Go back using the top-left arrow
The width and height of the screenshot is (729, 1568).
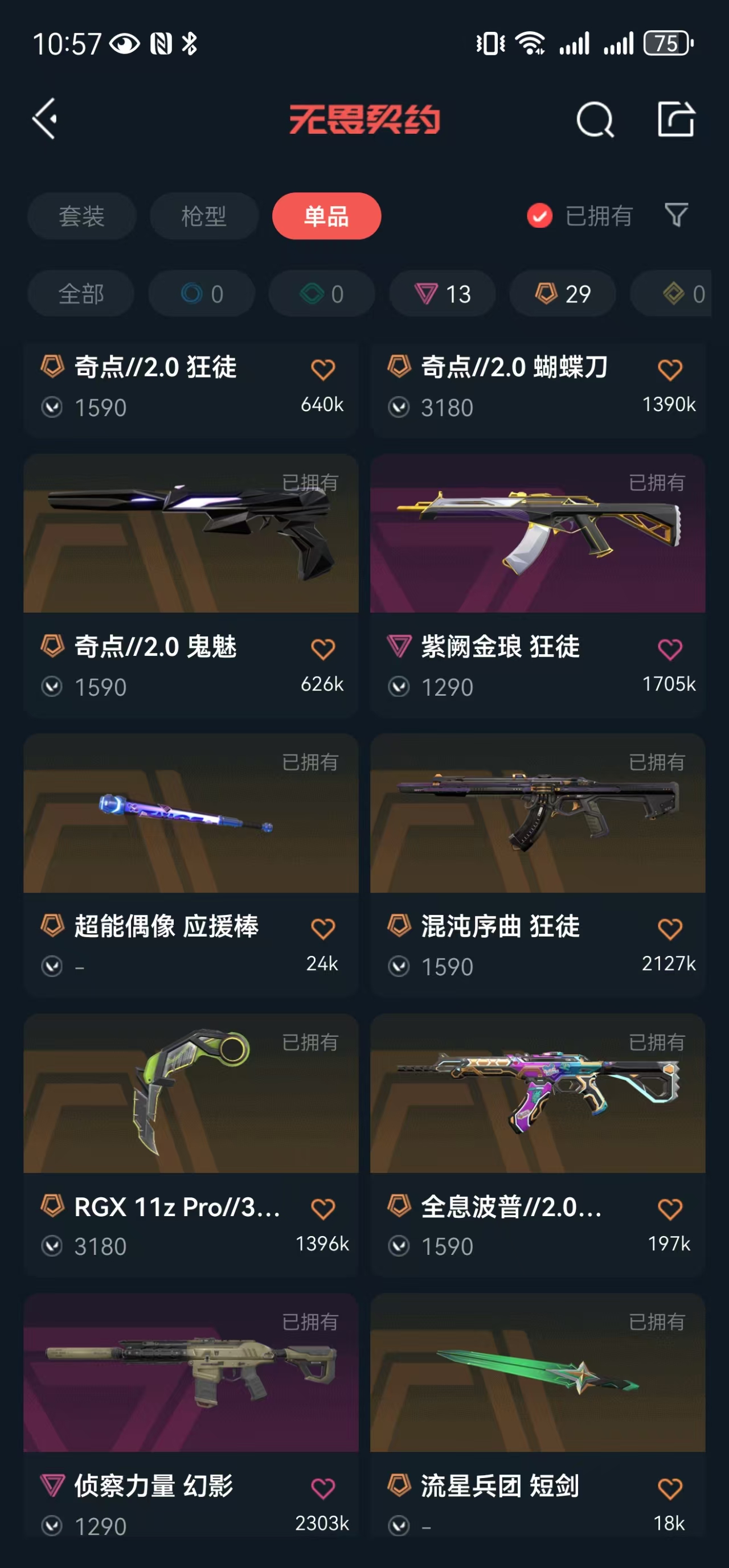[46, 118]
